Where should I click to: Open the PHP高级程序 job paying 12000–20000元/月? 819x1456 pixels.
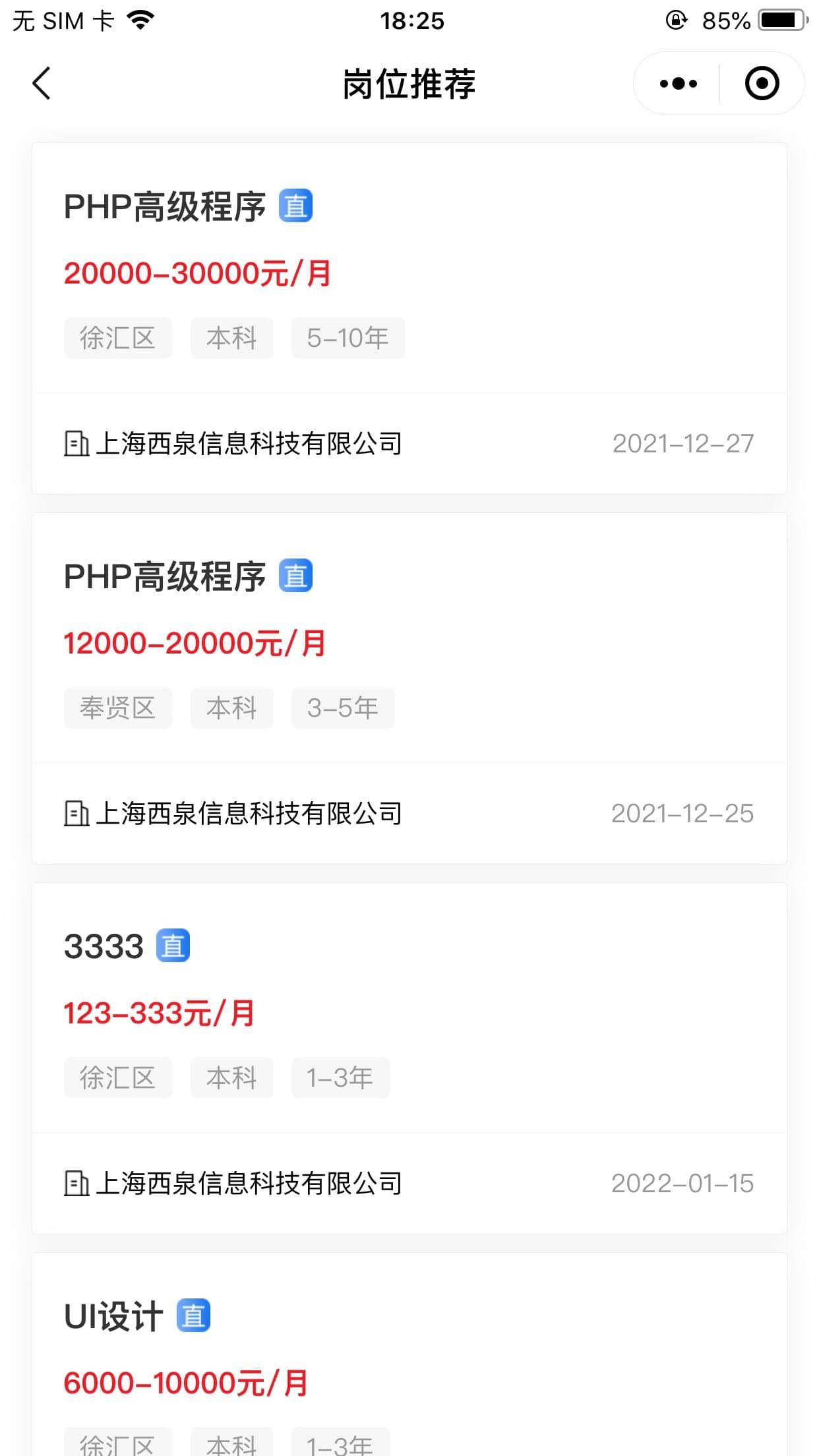(x=409, y=688)
